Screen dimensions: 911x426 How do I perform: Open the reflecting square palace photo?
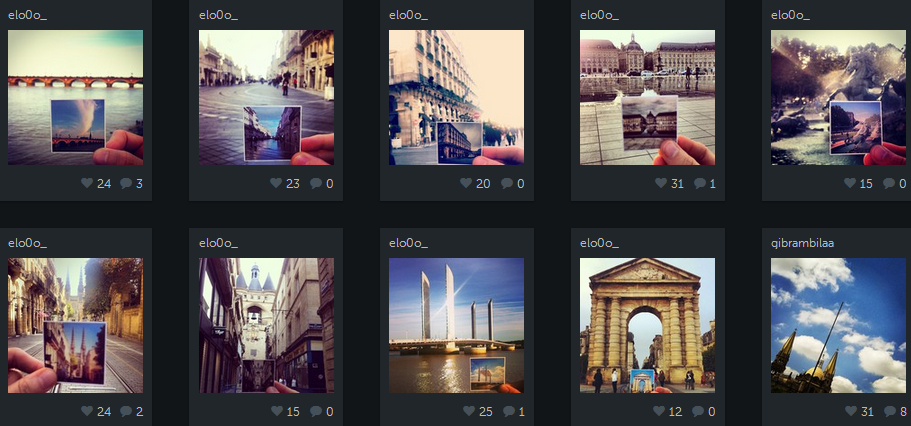click(x=647, y=97)
